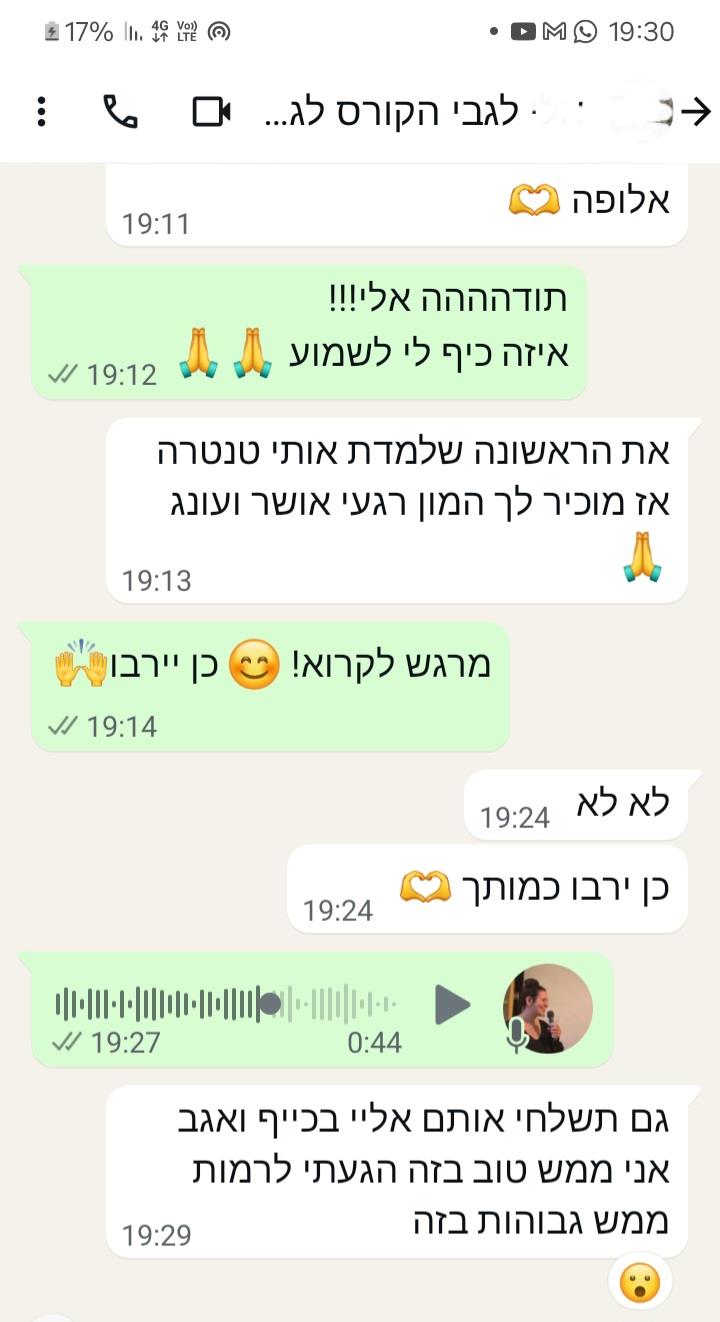Start a voice call
720x1322 pixels.
[x=120, y=111]
